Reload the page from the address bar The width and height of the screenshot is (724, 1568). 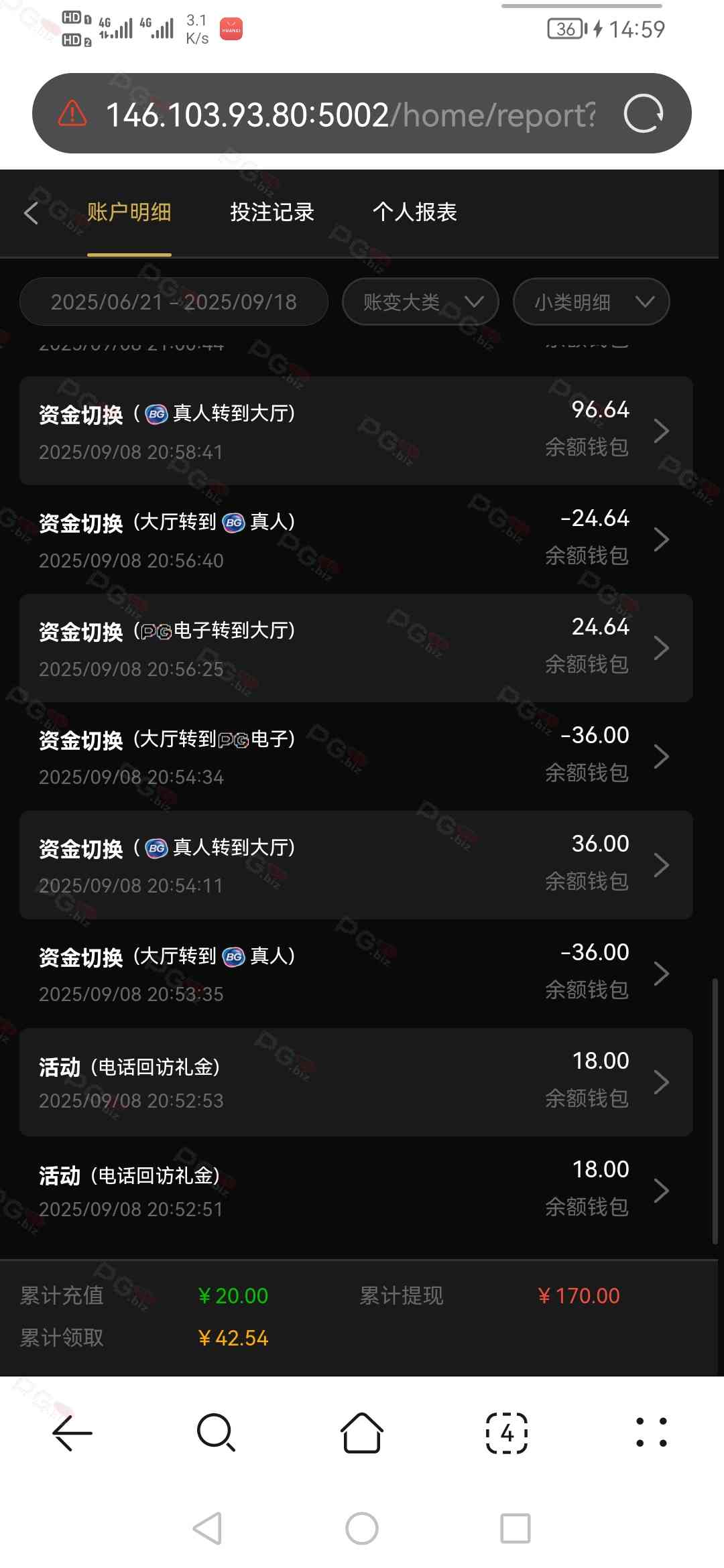pyautogui.click(x=643, y=114)
